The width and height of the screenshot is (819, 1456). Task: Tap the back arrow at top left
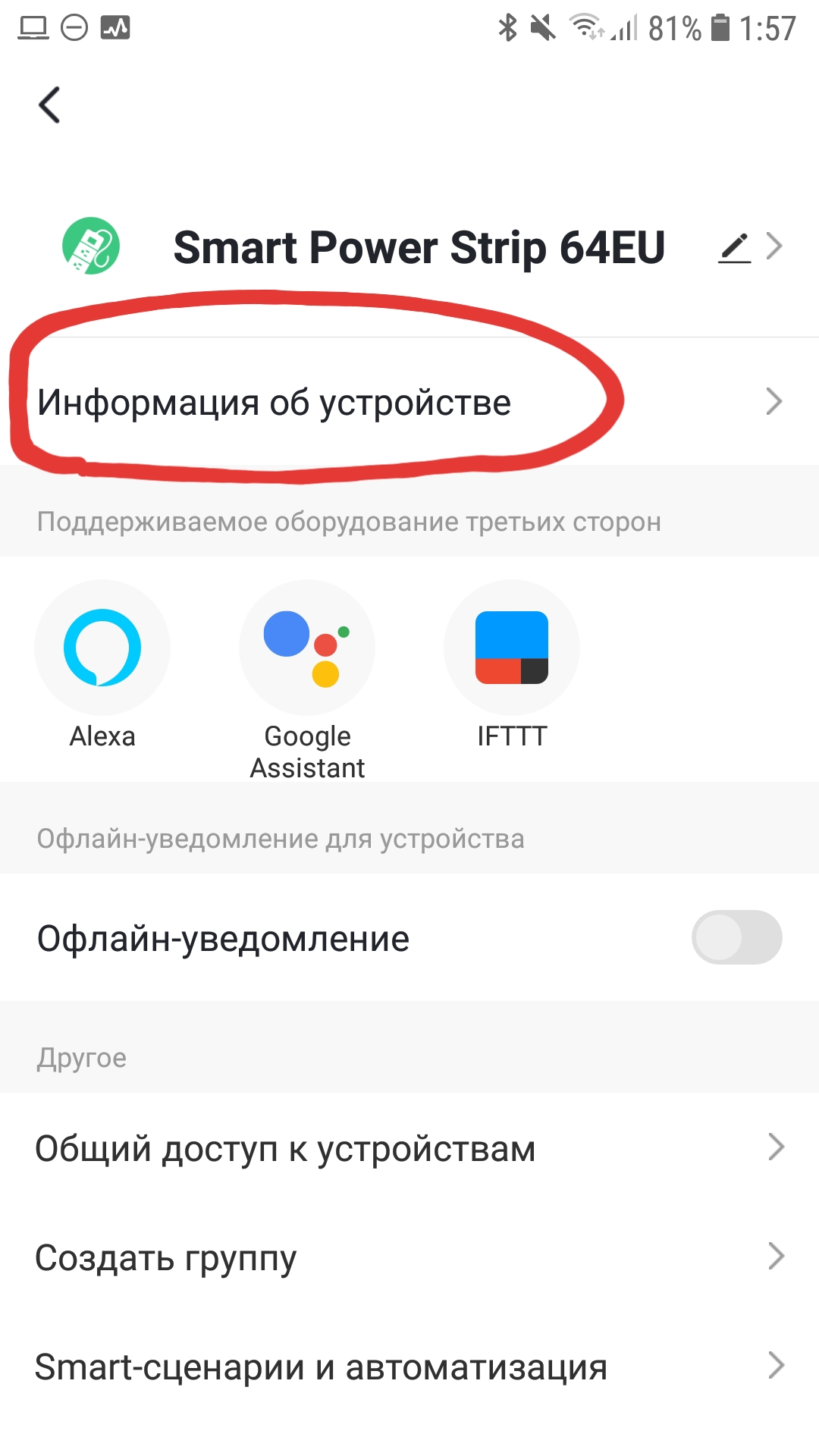49,105
